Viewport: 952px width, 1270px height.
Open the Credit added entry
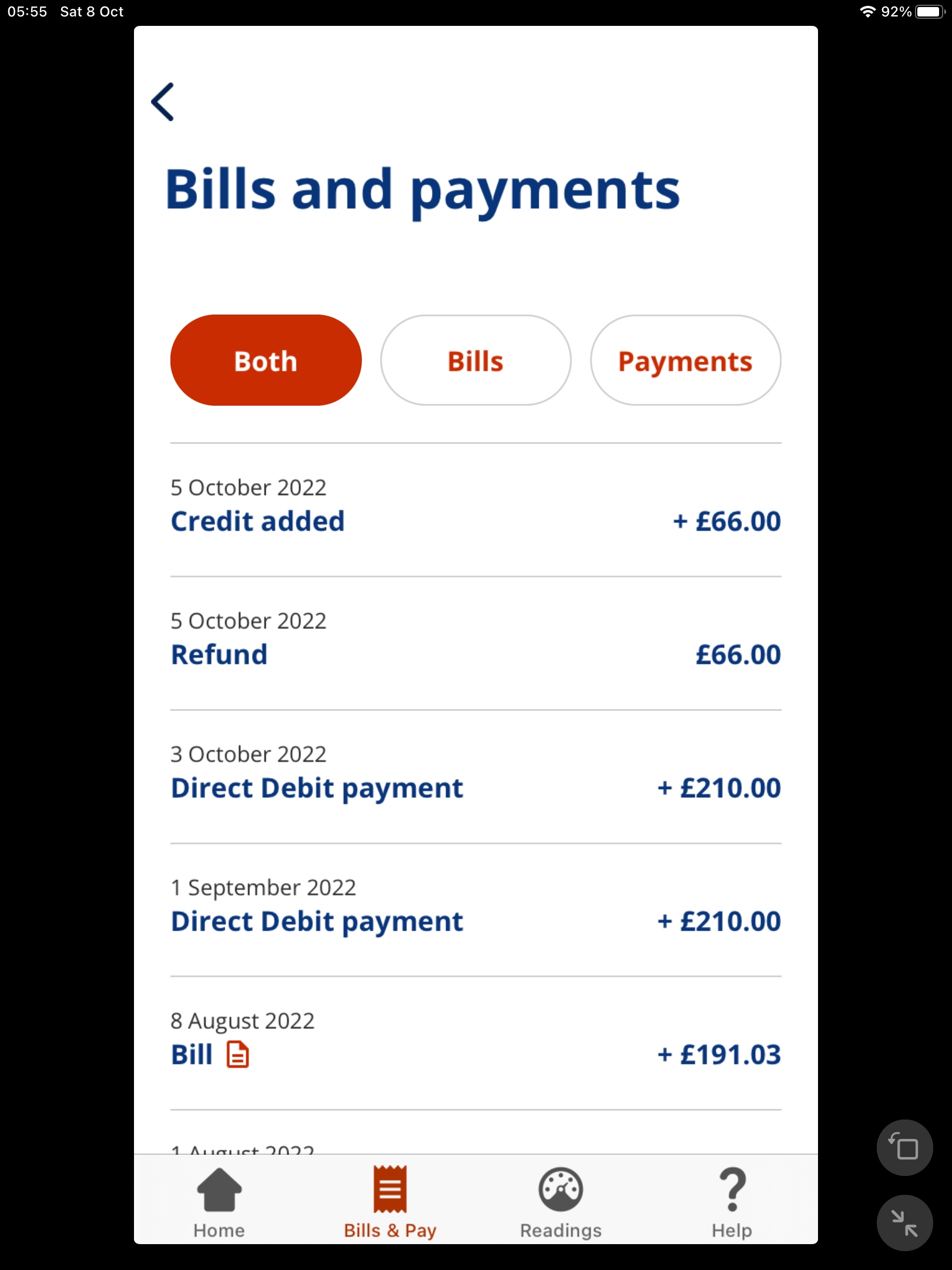pos(475,509)
